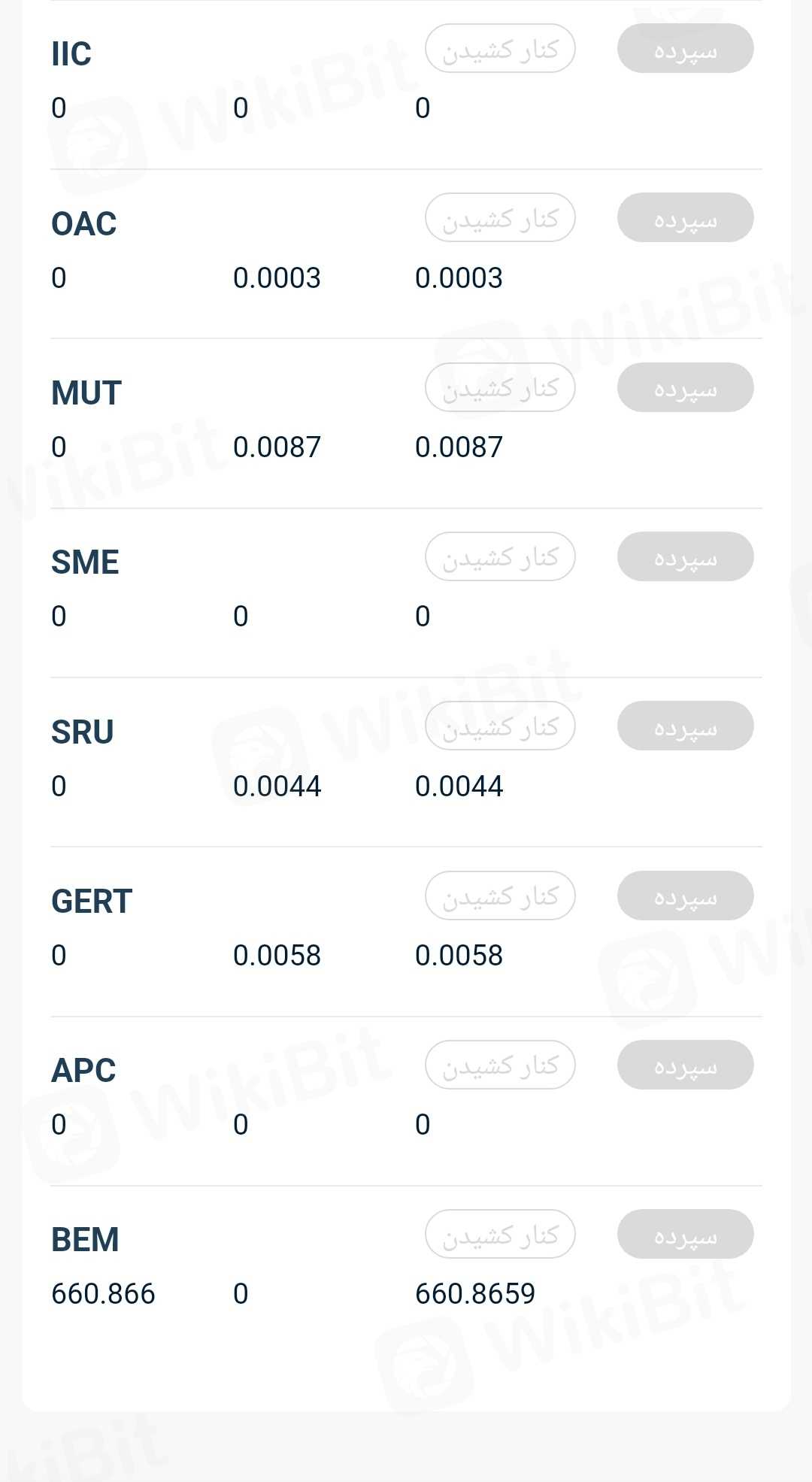Image resolution: width=812 pixels, height=1482 pixels.
Task: Deposit OAC using its سپرده button
Action: pos(685,218)
